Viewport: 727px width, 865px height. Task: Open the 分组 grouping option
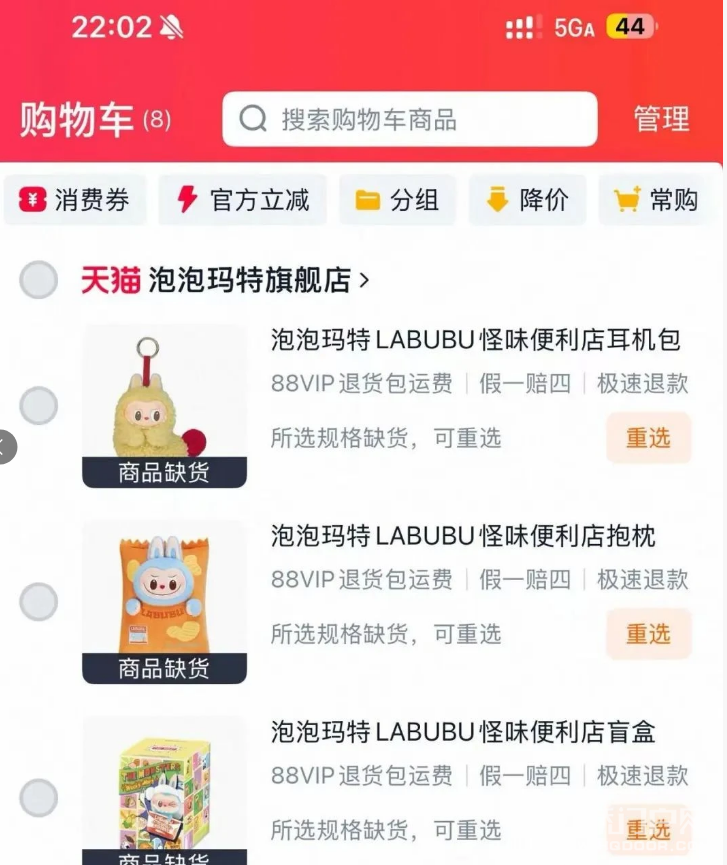point(397,200)
